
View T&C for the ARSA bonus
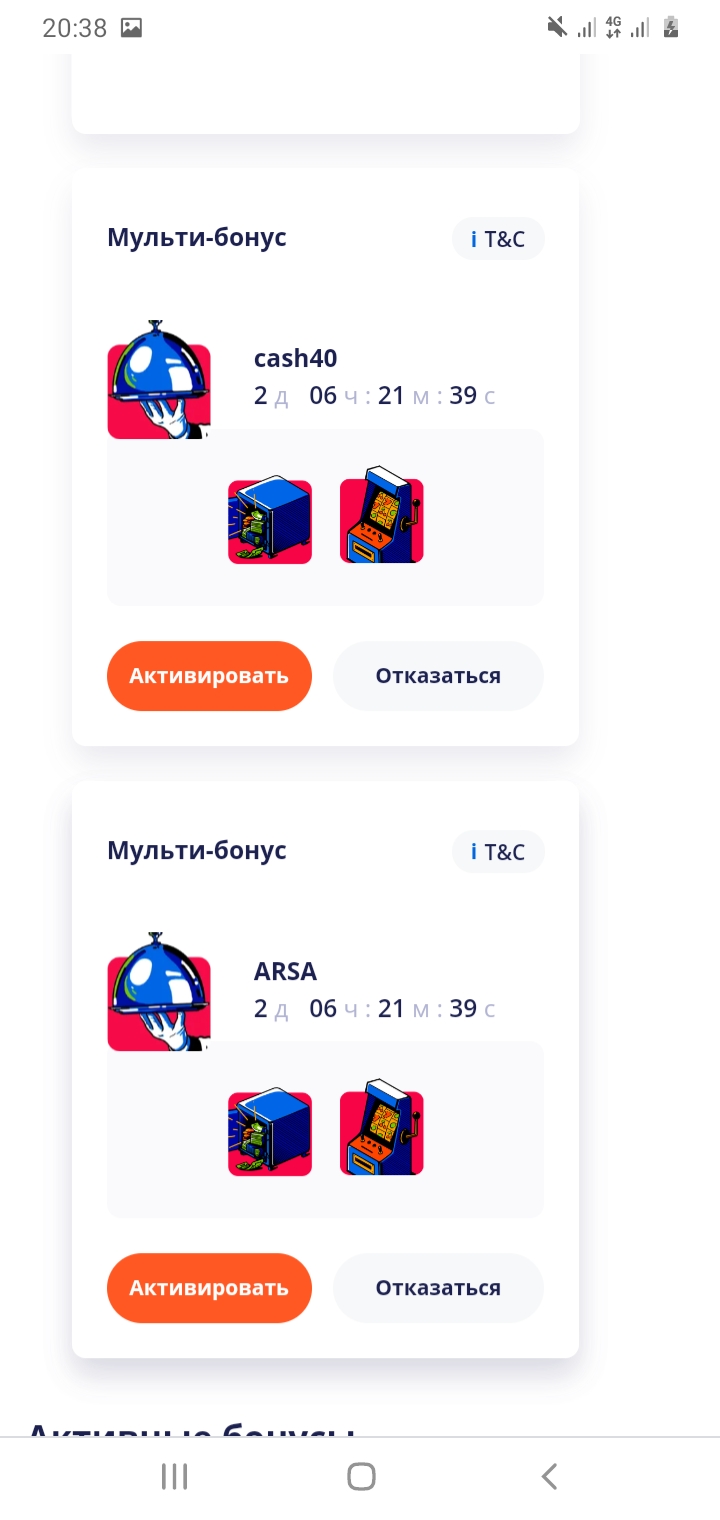point(498,852)
